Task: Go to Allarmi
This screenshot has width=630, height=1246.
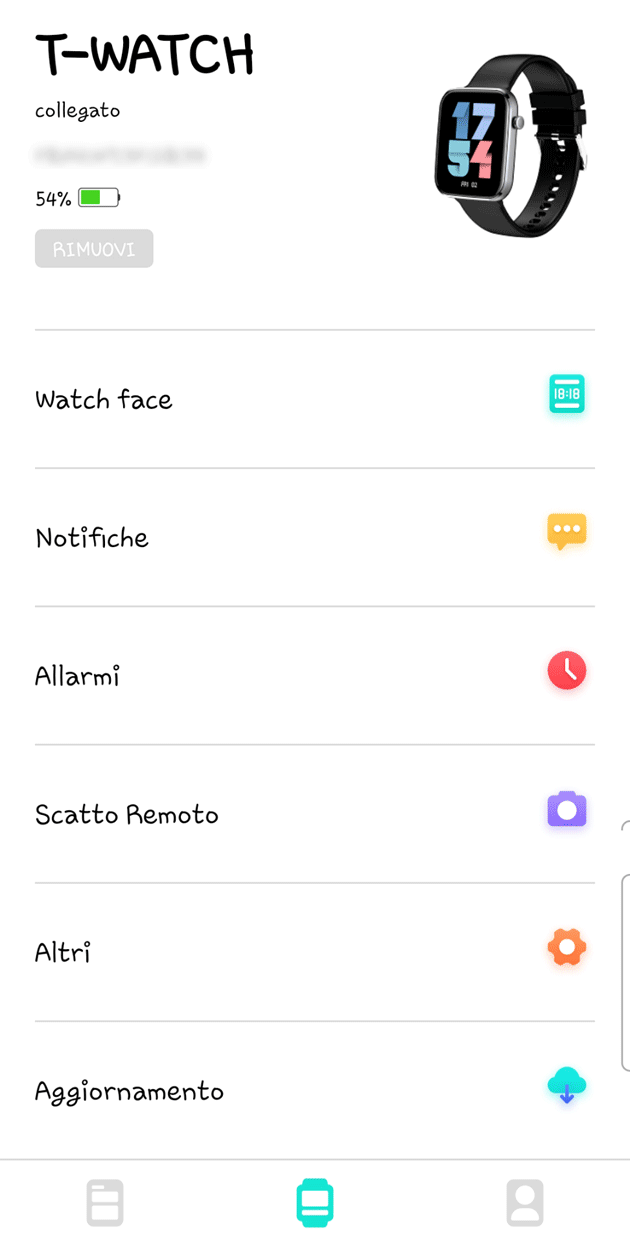Action: (314, 676)
